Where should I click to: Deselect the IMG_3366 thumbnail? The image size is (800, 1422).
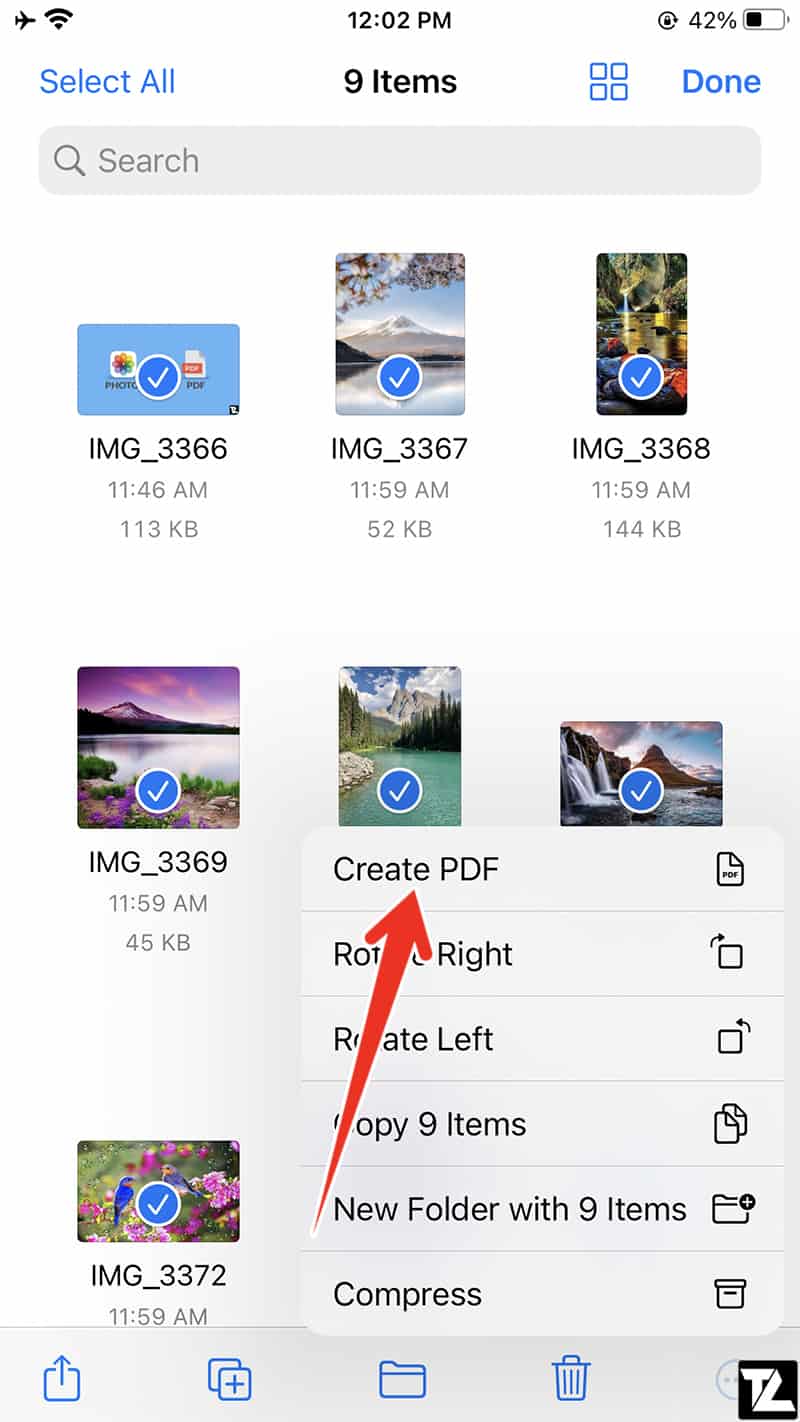tap(158, 369)
